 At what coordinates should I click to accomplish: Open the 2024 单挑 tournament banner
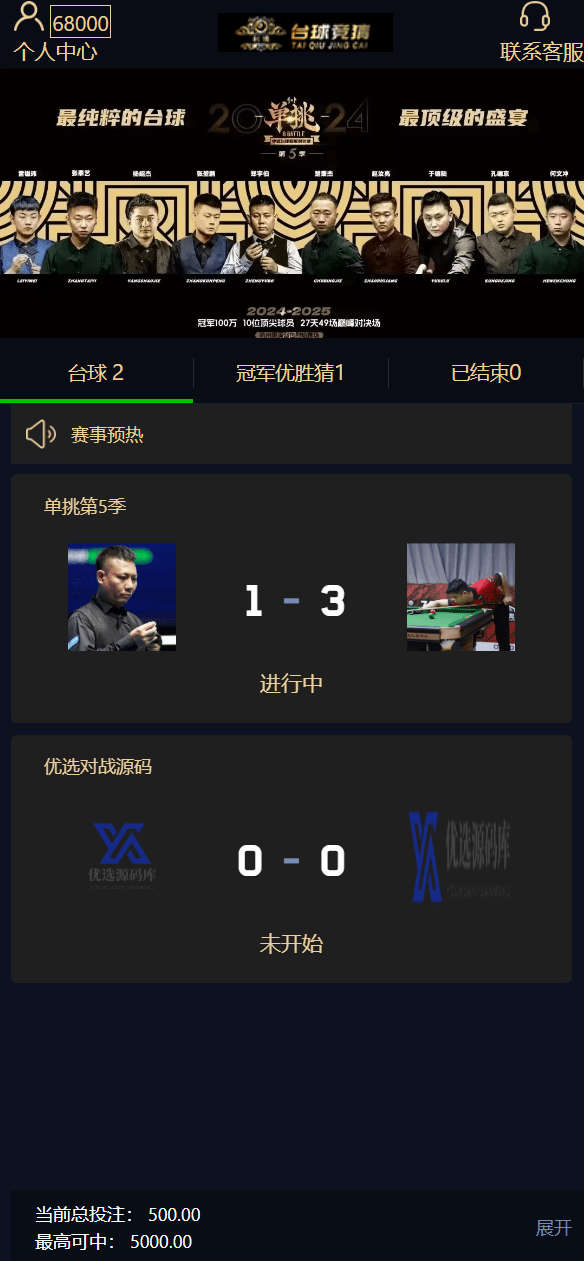coord(292,204)
